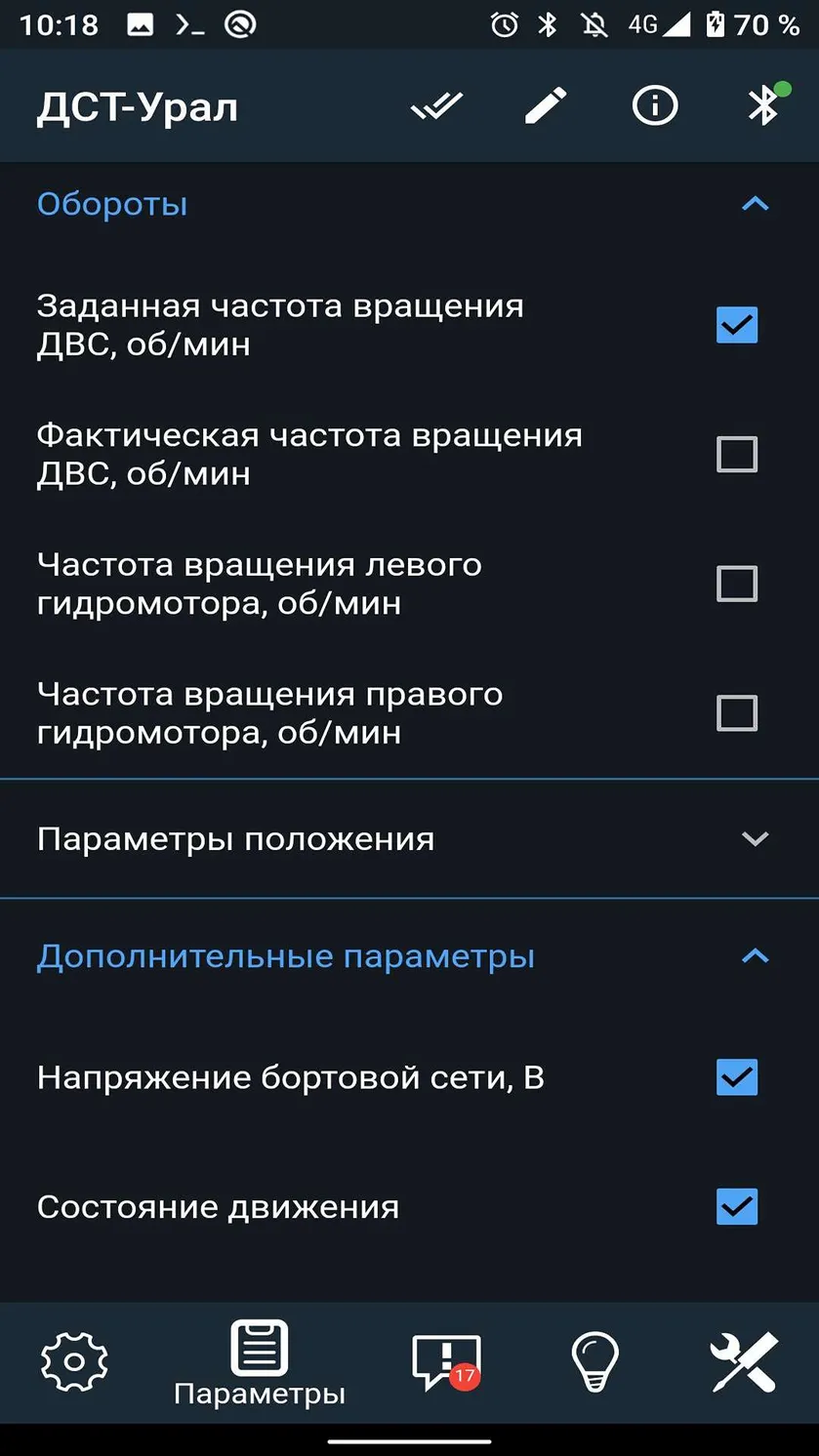Enable Частота вращения левого гидромотора checkbox

point(737,584)
